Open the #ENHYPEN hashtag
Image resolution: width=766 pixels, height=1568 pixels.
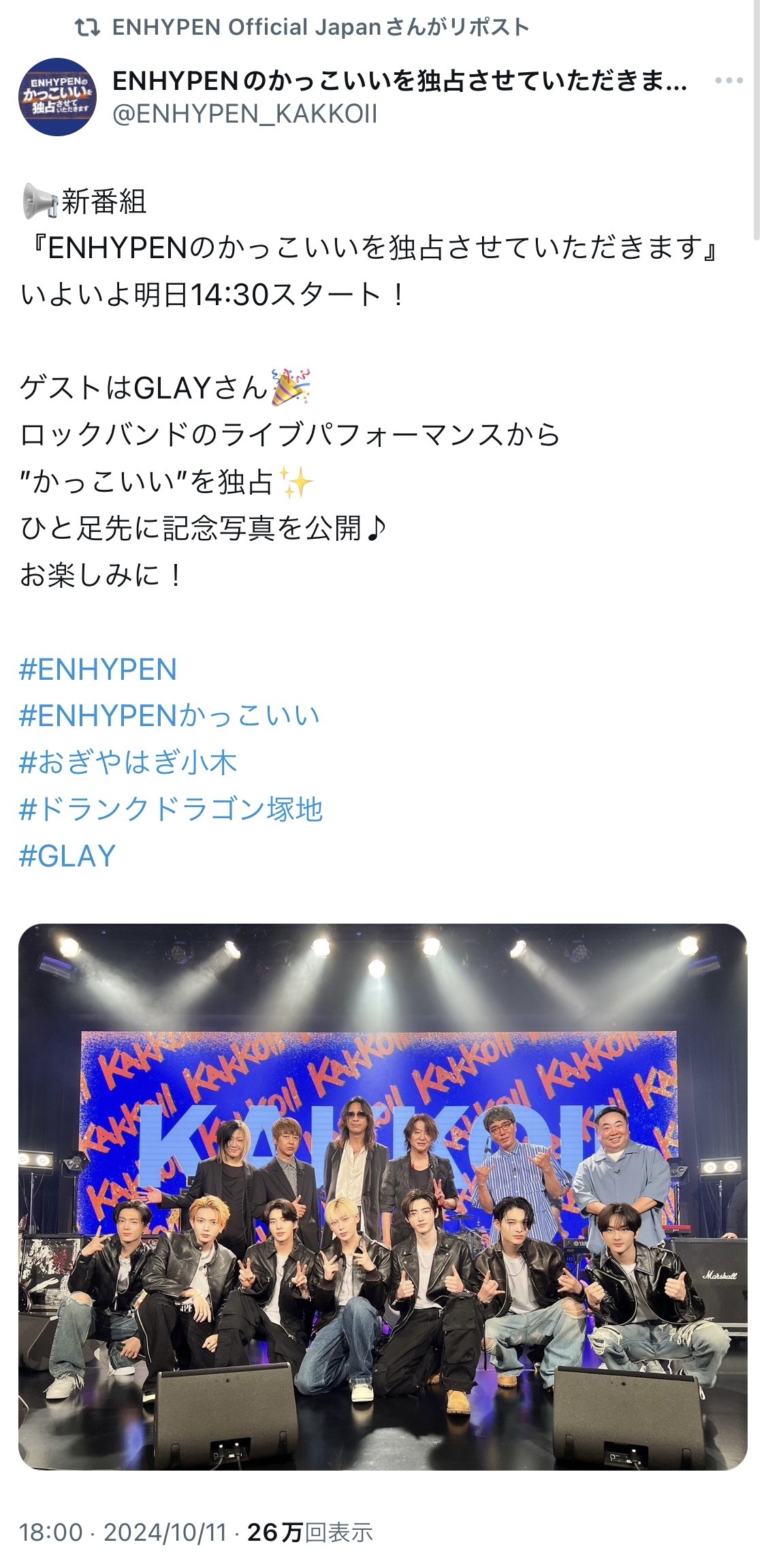(98, 670)
